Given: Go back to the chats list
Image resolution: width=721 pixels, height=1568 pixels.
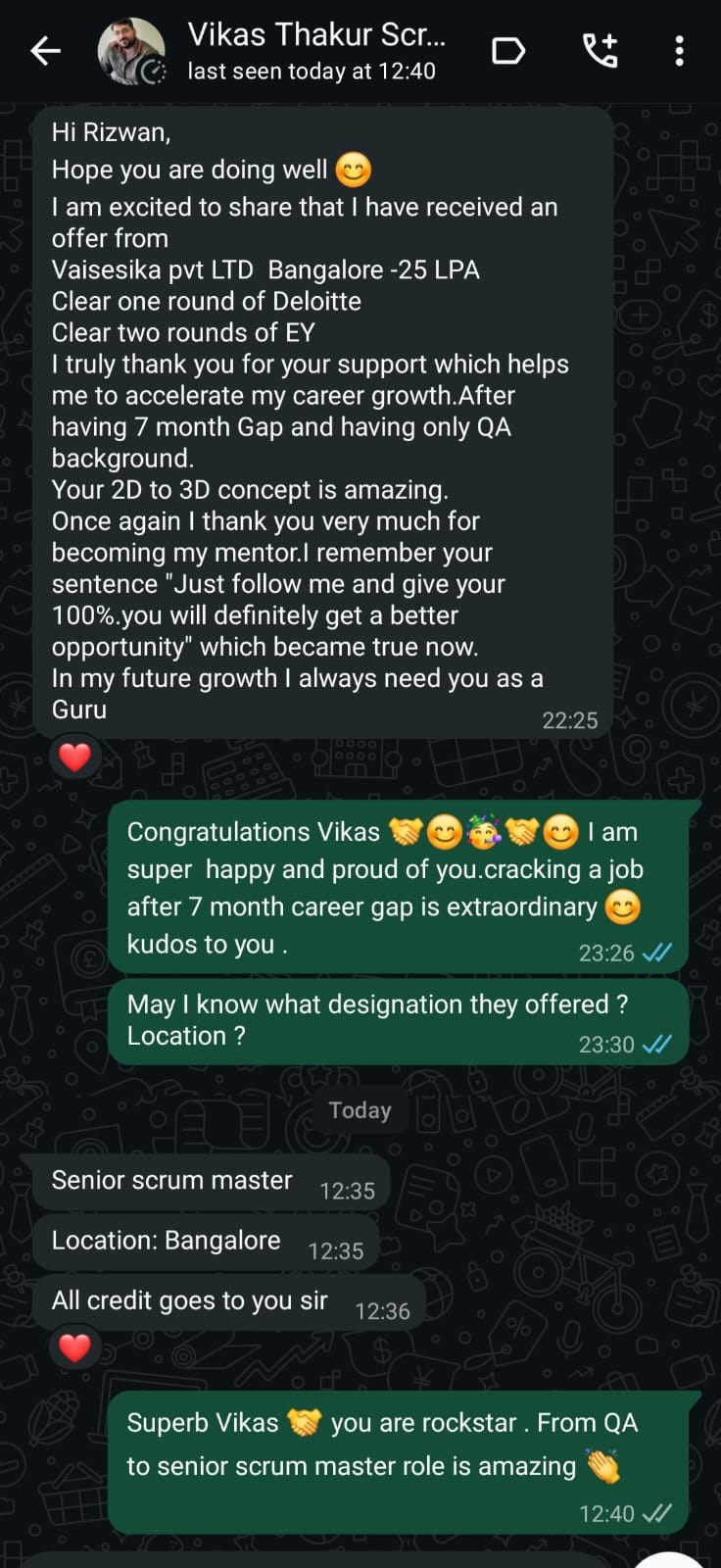Looking at the screenshot, I should pos(45,51).
